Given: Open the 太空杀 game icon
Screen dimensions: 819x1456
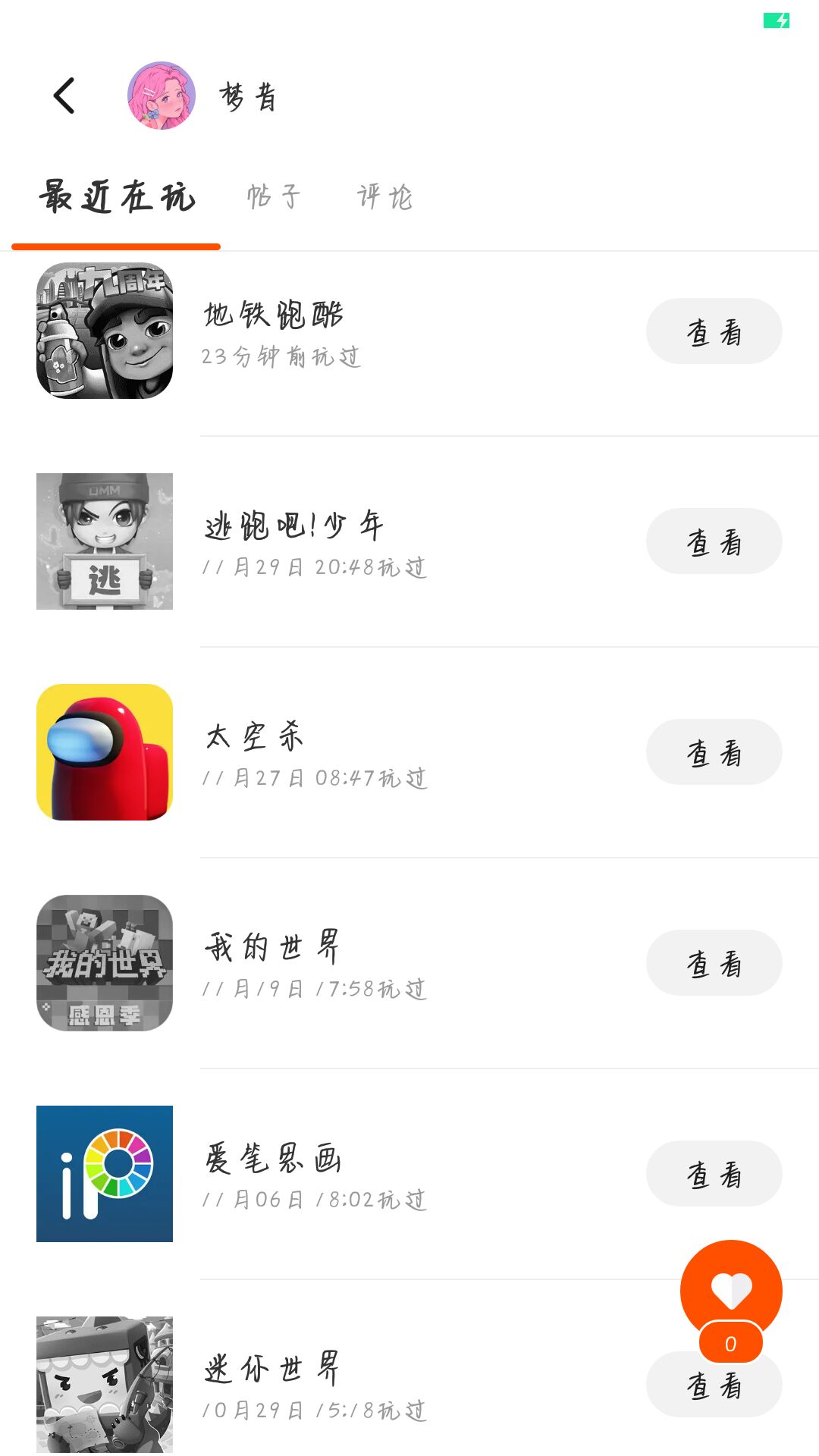Looking at the screenshot, I should point(105,752).
